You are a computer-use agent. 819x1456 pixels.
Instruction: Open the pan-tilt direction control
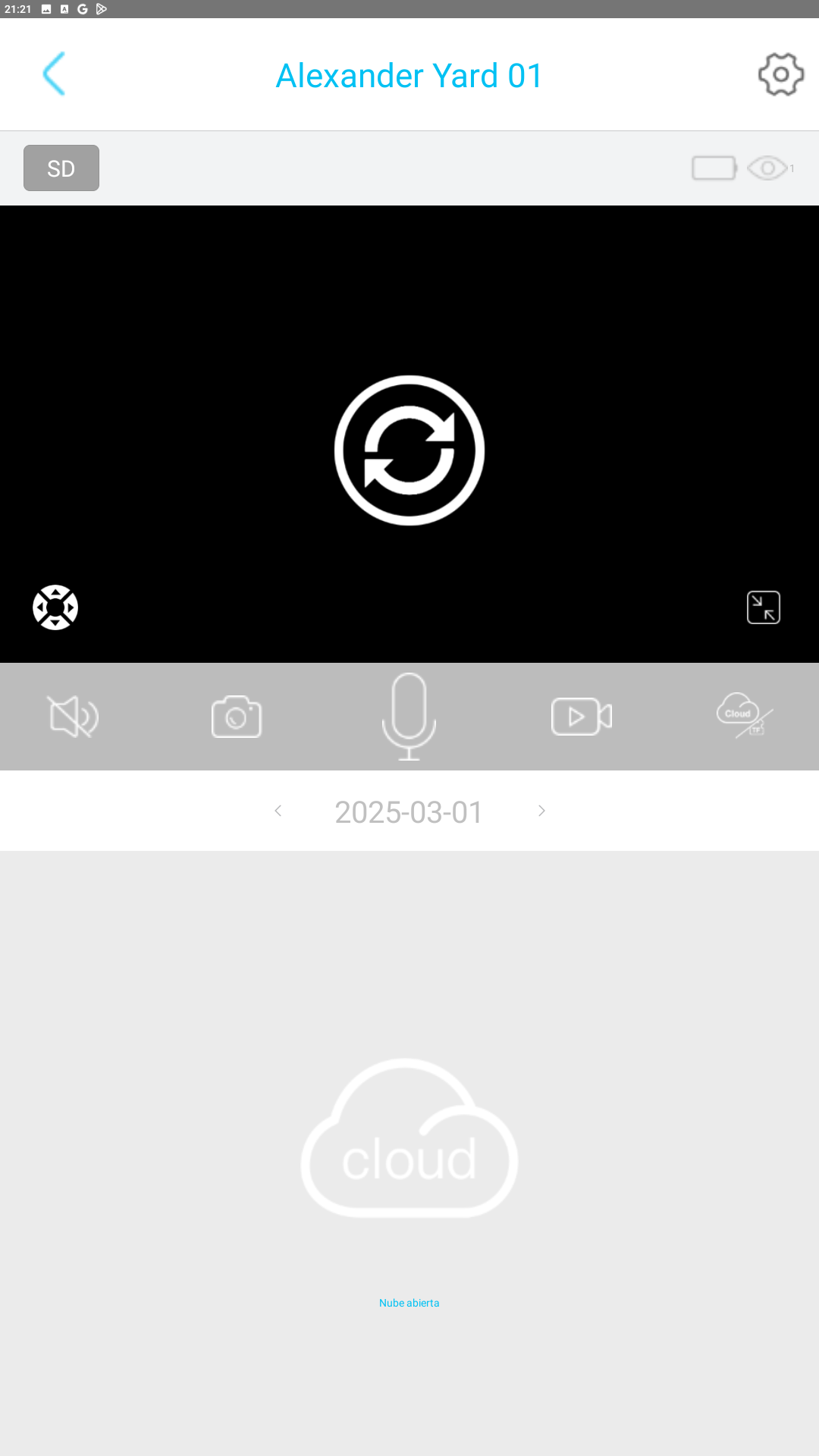pos(55,607)
